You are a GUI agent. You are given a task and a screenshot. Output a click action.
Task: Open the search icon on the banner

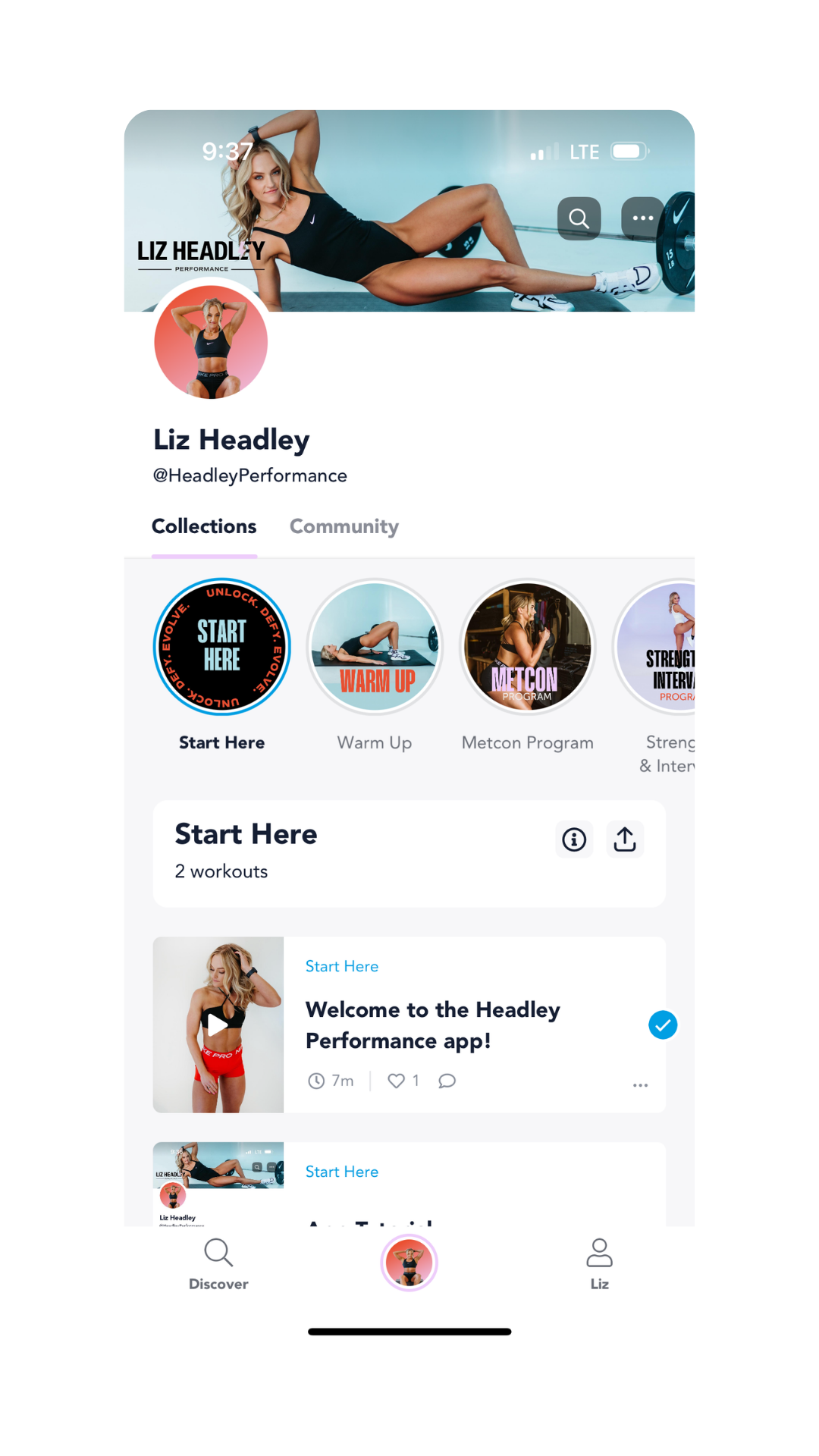[579, 218]
